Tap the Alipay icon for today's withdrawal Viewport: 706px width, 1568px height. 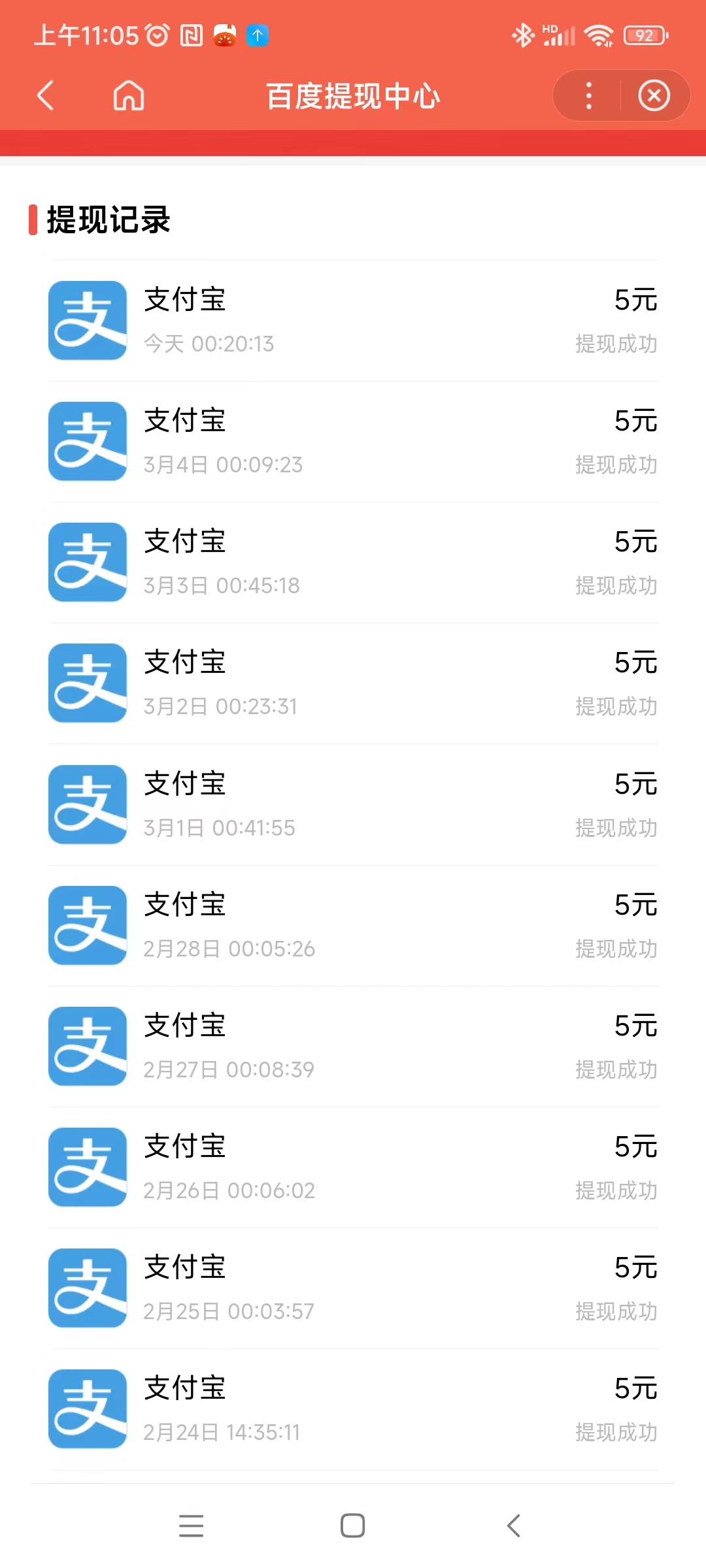tap(87, 320)
